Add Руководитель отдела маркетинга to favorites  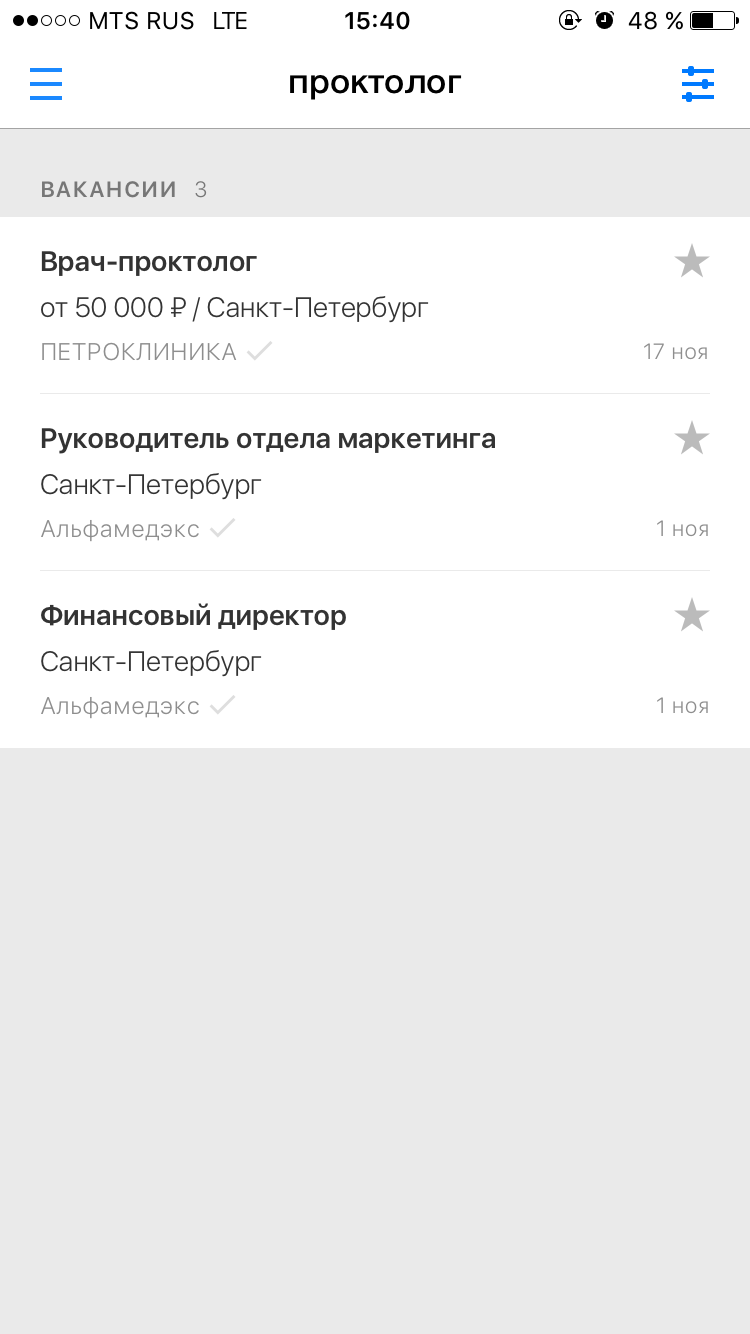coord(691,439)
